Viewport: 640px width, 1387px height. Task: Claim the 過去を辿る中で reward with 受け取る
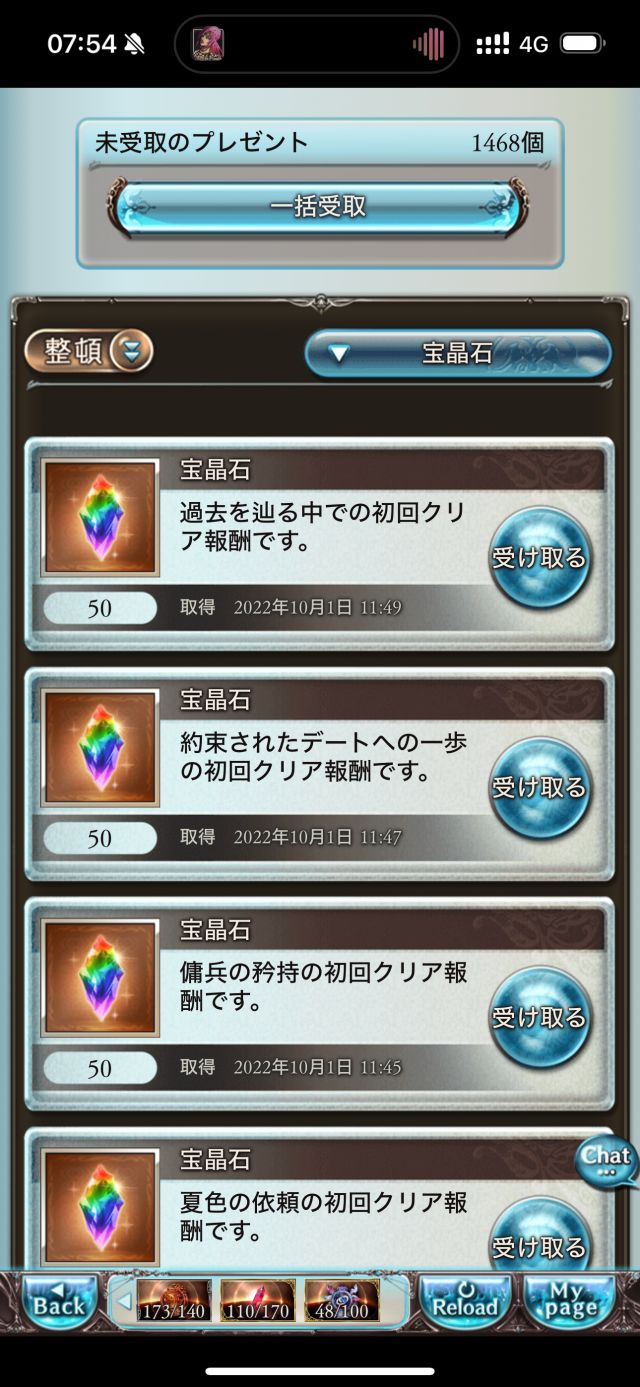tap(539, 558)
